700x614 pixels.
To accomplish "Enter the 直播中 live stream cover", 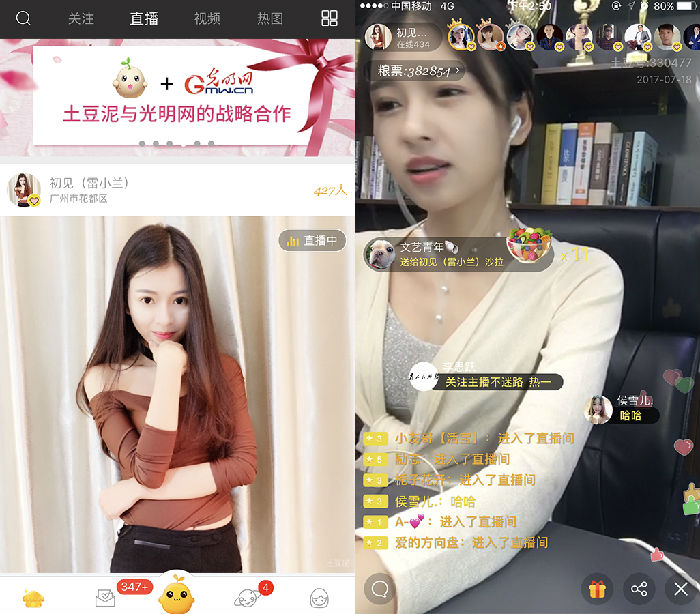I will (x=177, y=395).
